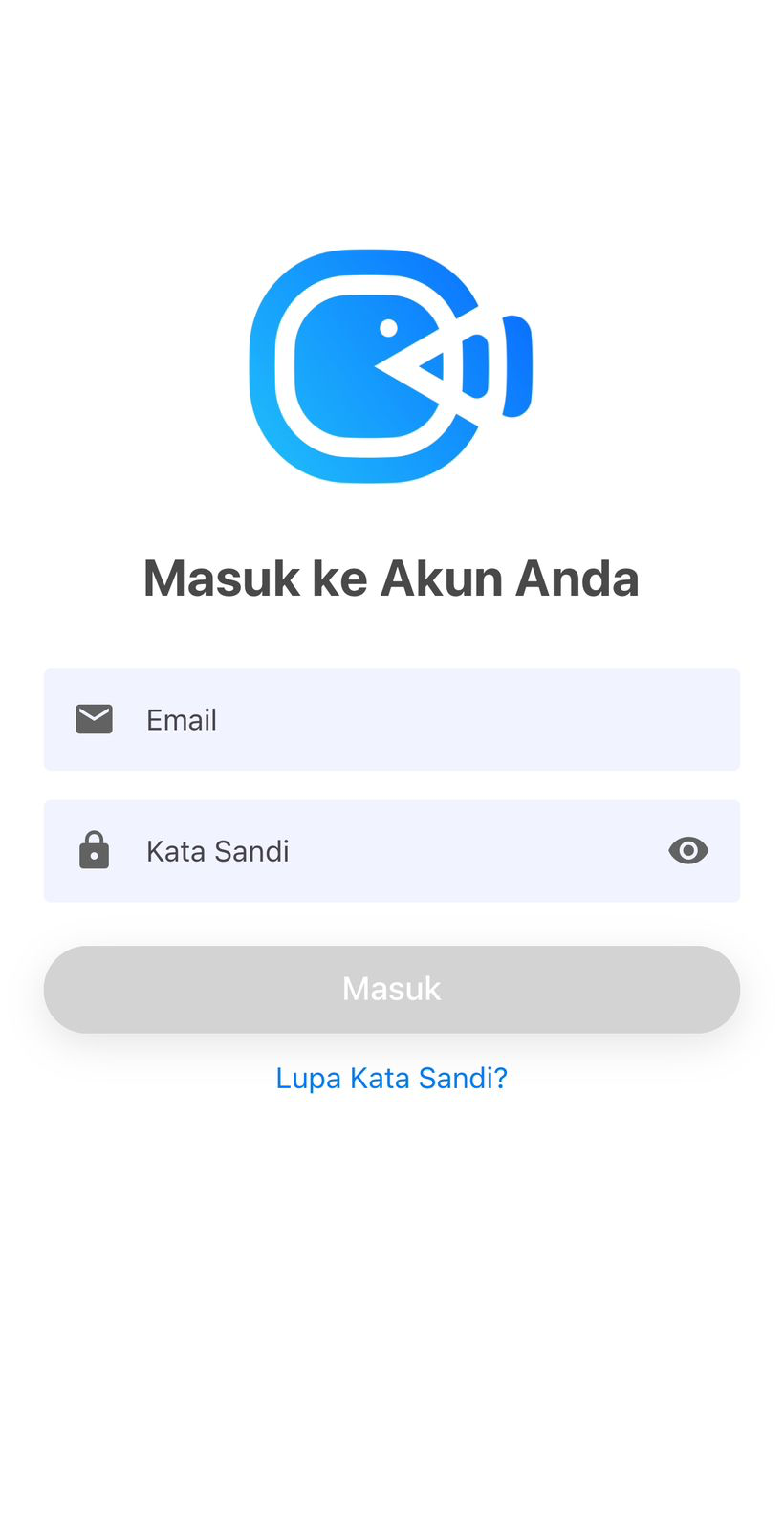Tap the Masuk button
The width and height of the screenshot is (784, 1530).
click(x=392, y=989)
